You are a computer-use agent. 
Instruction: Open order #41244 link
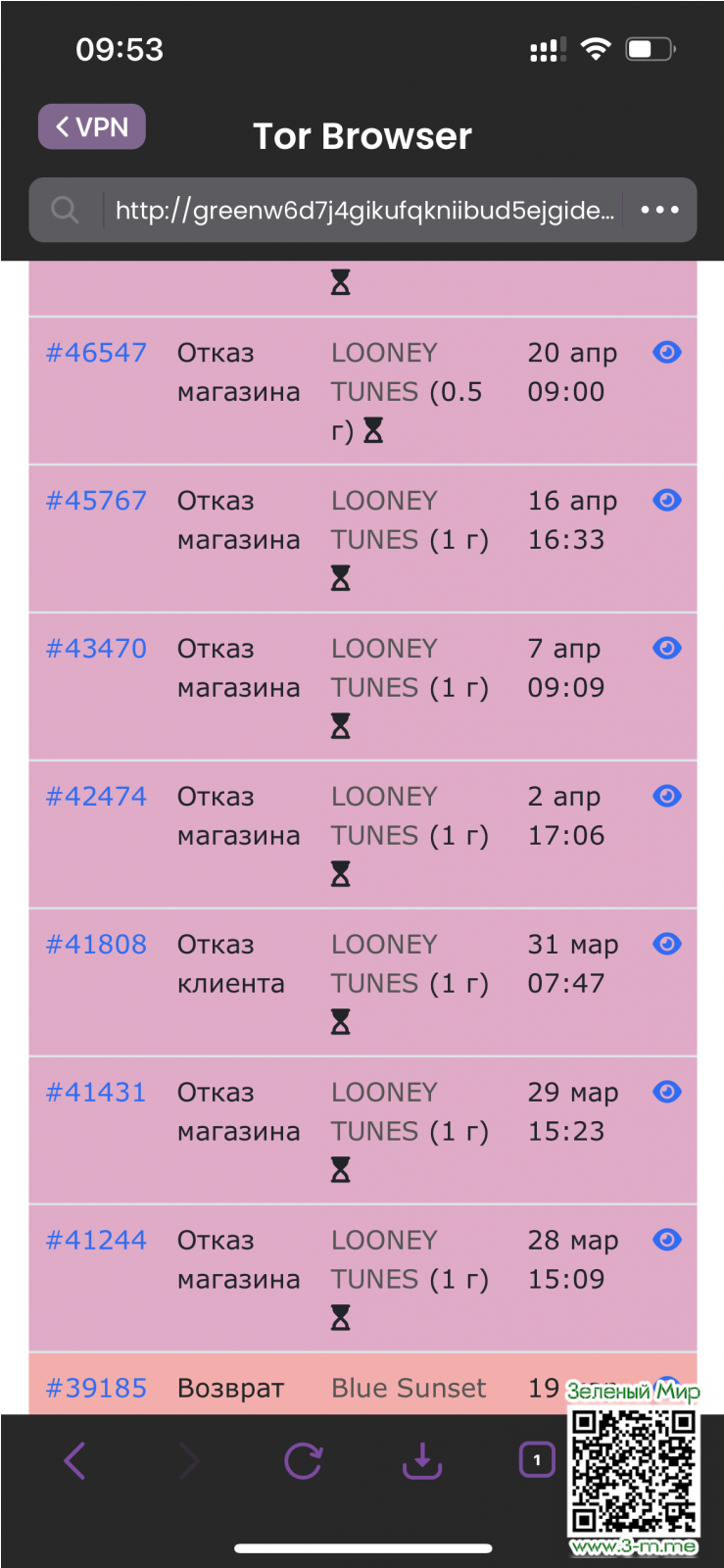point(96,1241)
